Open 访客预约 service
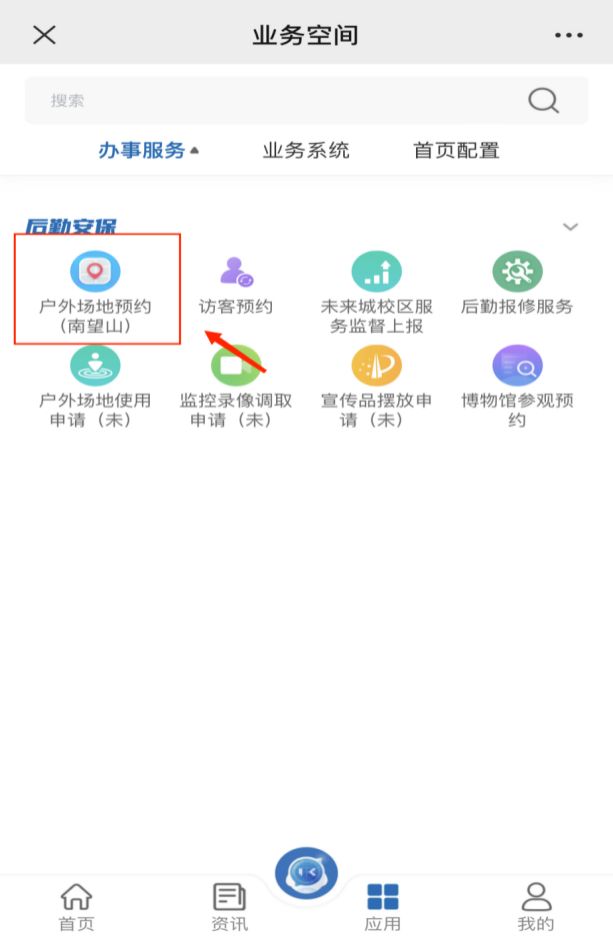The width and height of the screenshot is (613, 936). [236, 286]
